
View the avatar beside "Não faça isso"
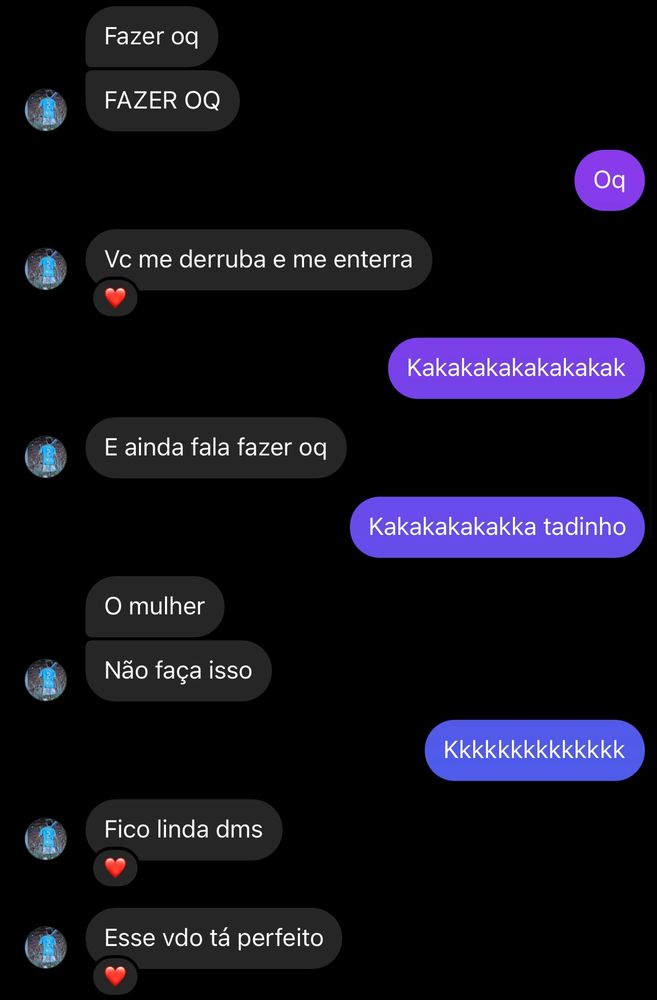pyautogui.click(x=45, y=680)
